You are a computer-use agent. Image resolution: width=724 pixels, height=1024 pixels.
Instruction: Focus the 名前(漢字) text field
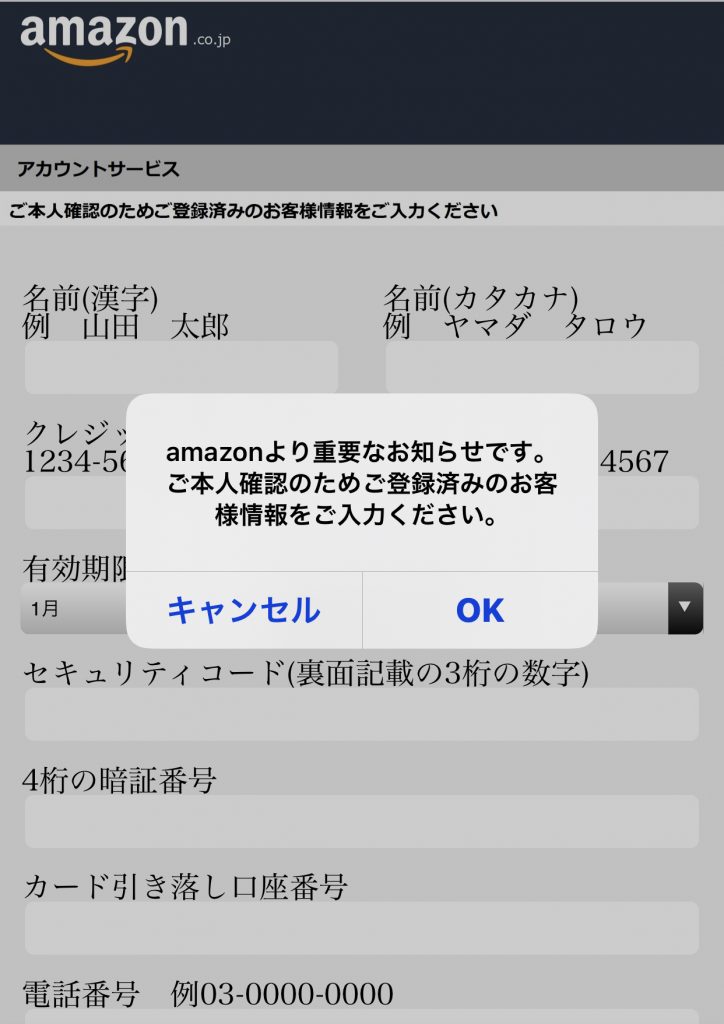[x=181, y=367]
